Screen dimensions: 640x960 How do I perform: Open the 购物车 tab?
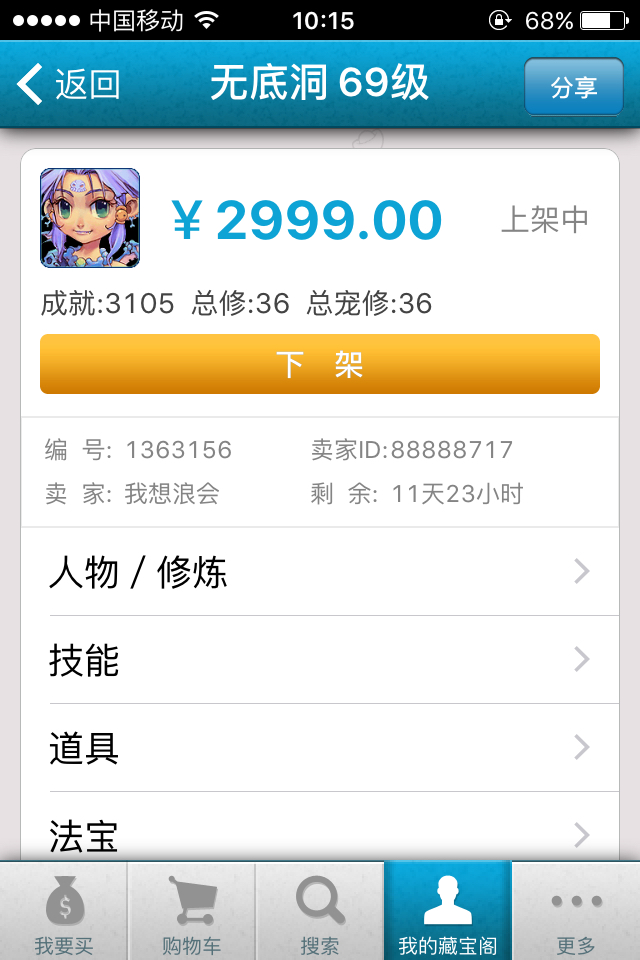[192, 912]
